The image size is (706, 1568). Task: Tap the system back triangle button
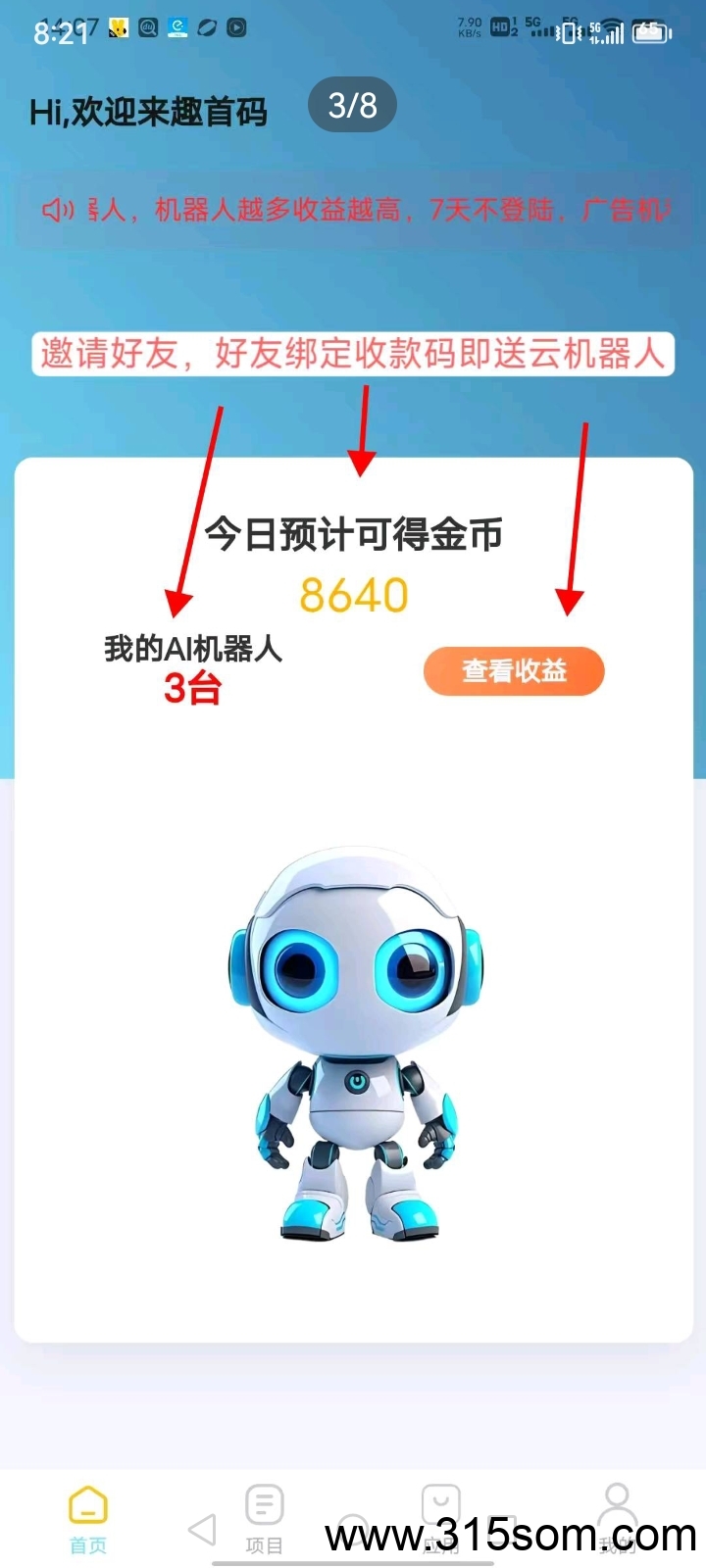(x=202, y=1529)
